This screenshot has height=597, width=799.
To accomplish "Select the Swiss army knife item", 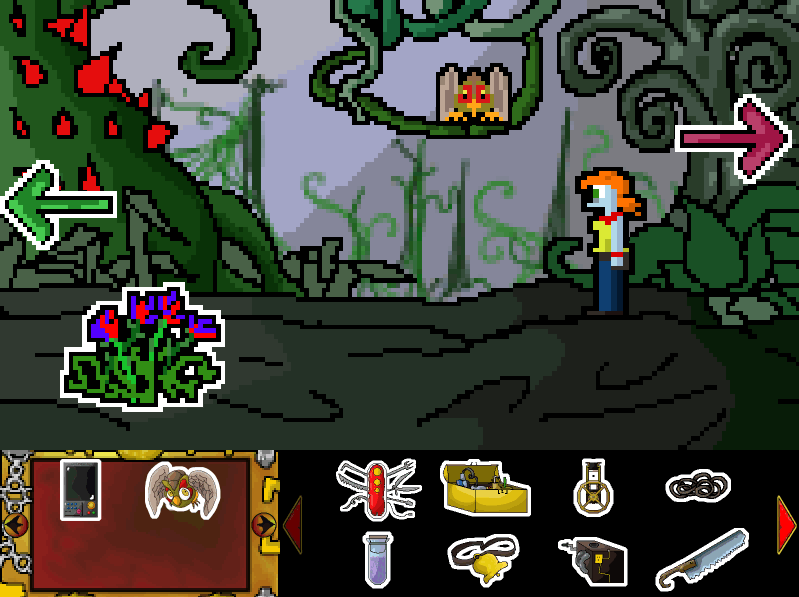I will (x=376, y=488).
